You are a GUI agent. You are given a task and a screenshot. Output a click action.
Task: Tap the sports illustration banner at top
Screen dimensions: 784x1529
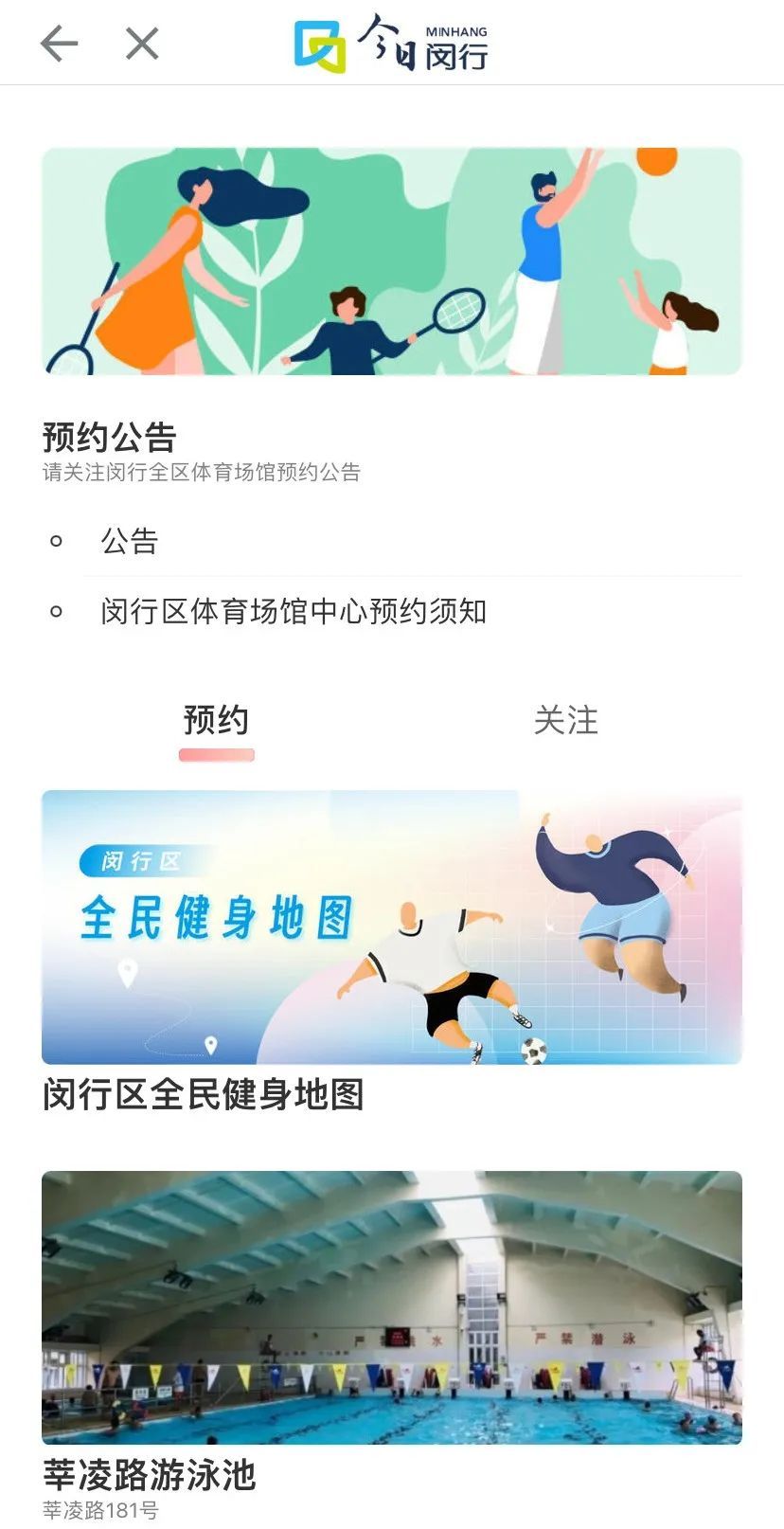point(391,261)
